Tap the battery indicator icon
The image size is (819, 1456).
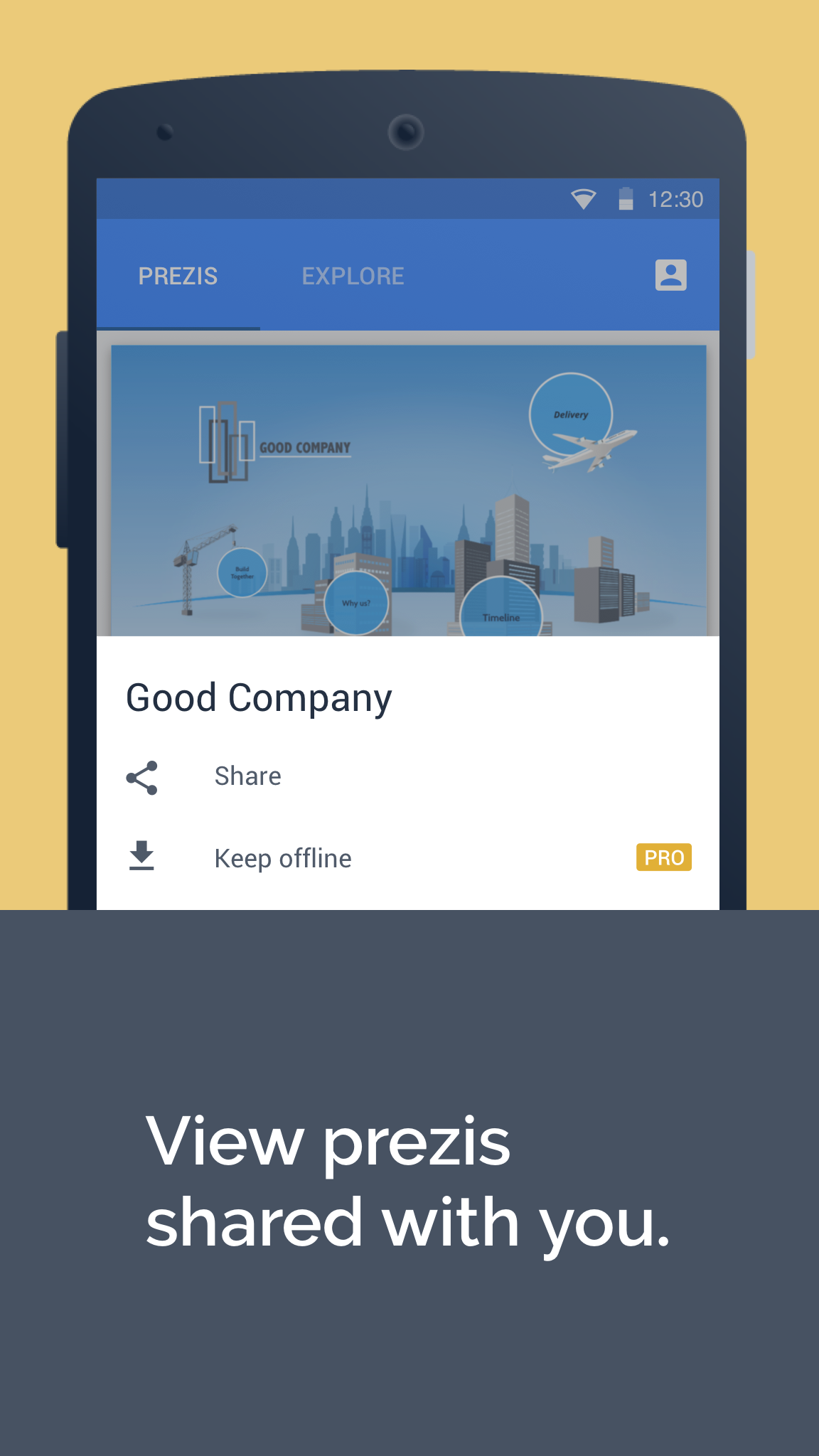click(626, 199)
